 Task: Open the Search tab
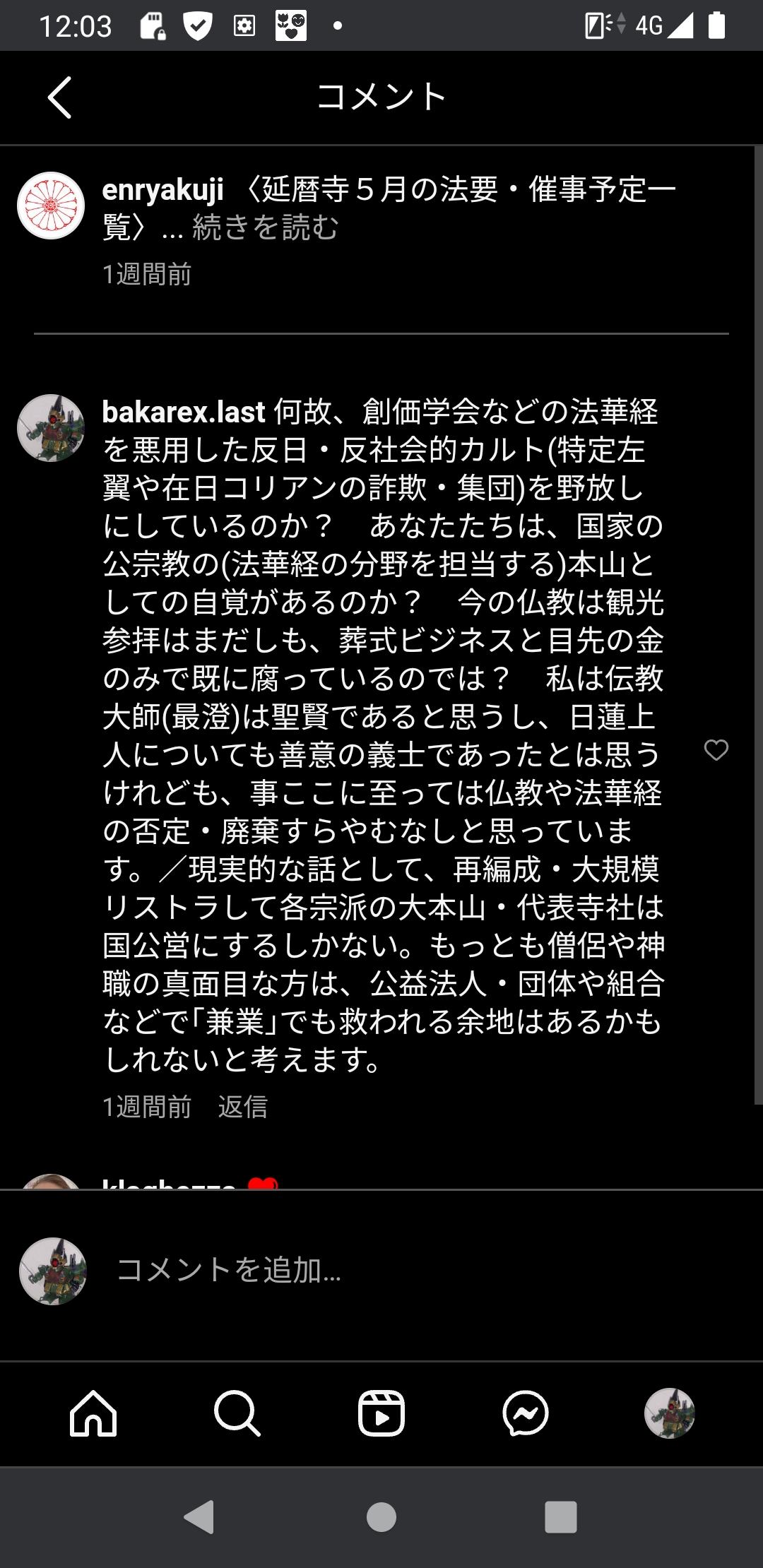[x=237, y=1413]
